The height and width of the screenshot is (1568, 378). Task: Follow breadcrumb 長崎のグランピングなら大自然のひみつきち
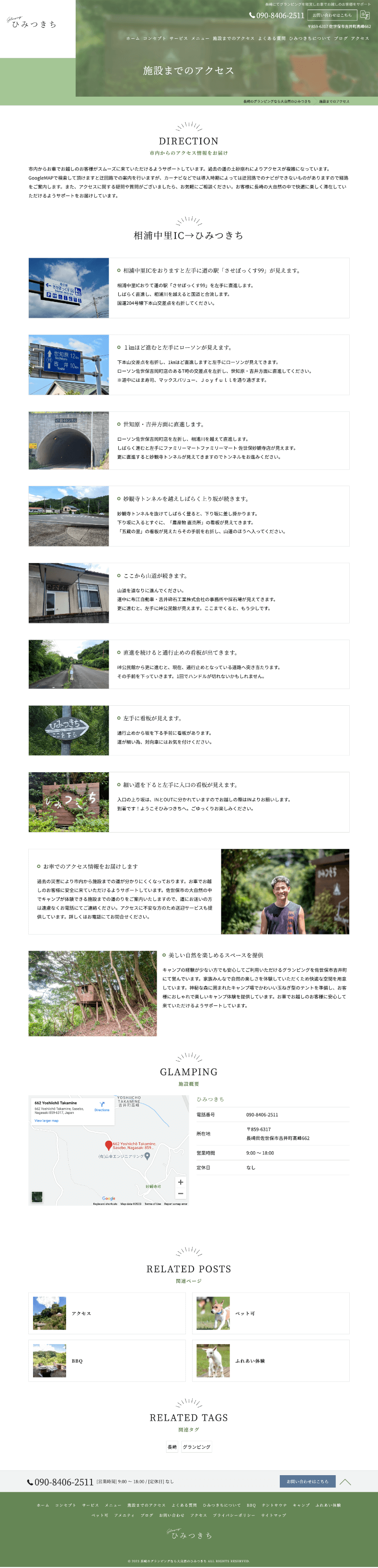click(277, 101)
